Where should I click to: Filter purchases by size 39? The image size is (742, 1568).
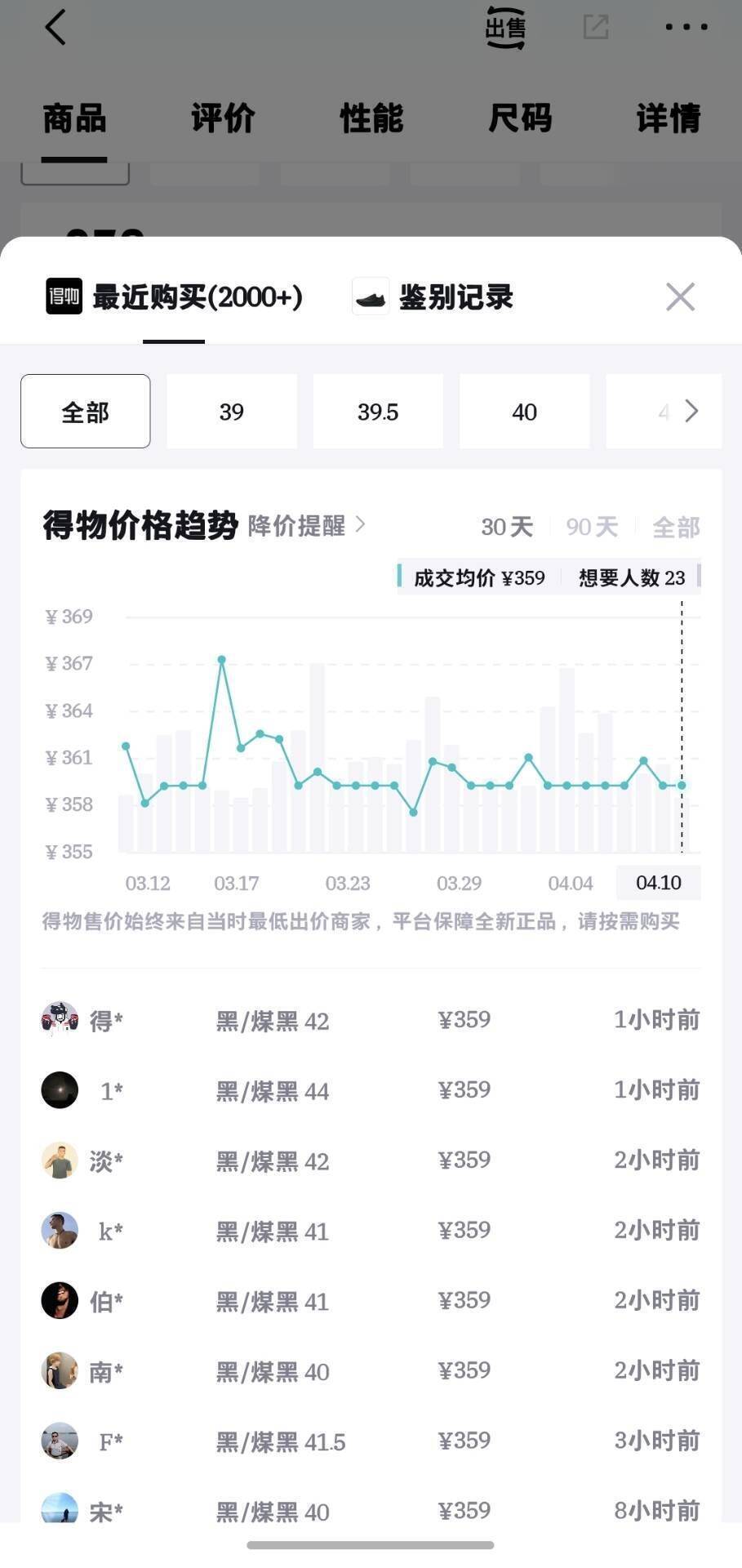232,412
